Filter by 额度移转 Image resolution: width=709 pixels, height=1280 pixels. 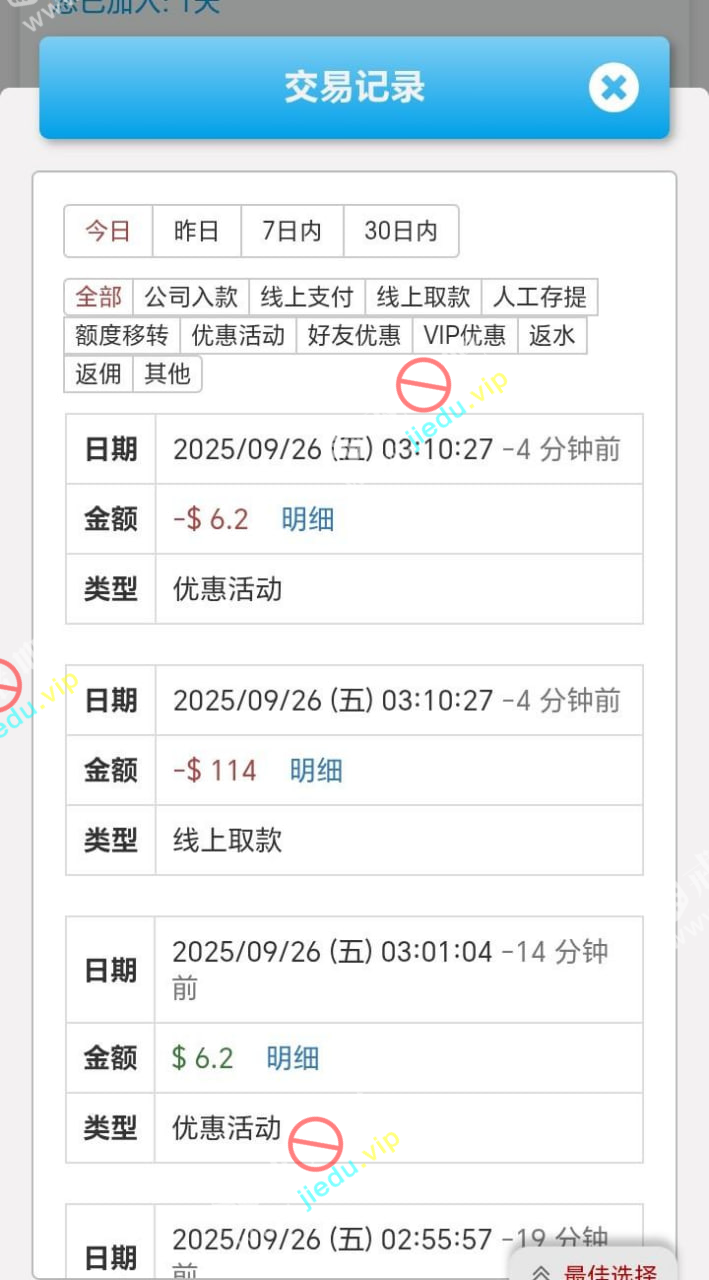pos(122,335)
